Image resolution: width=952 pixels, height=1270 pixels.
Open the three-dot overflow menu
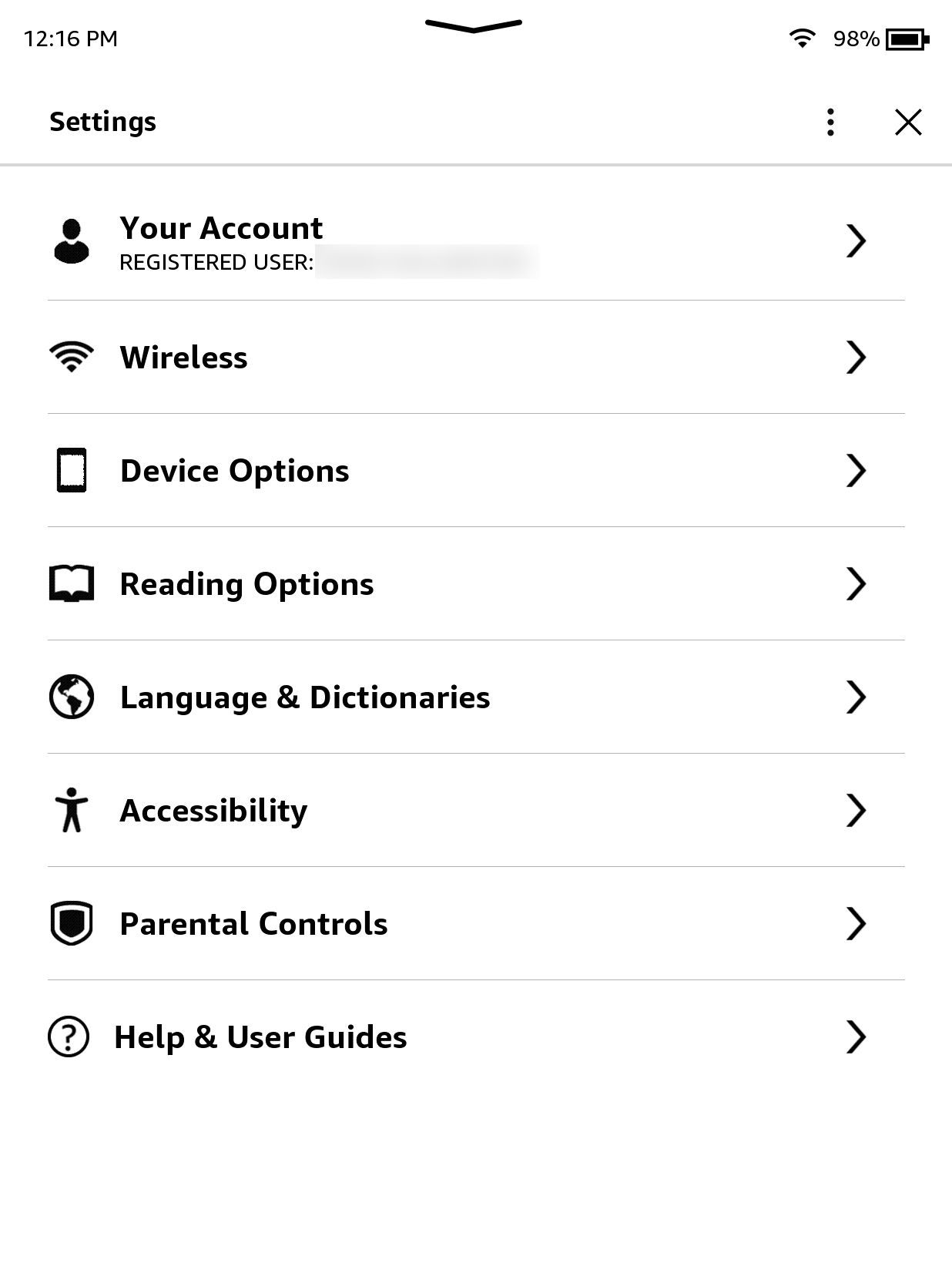pyautogui.click(x=830, y=122)
